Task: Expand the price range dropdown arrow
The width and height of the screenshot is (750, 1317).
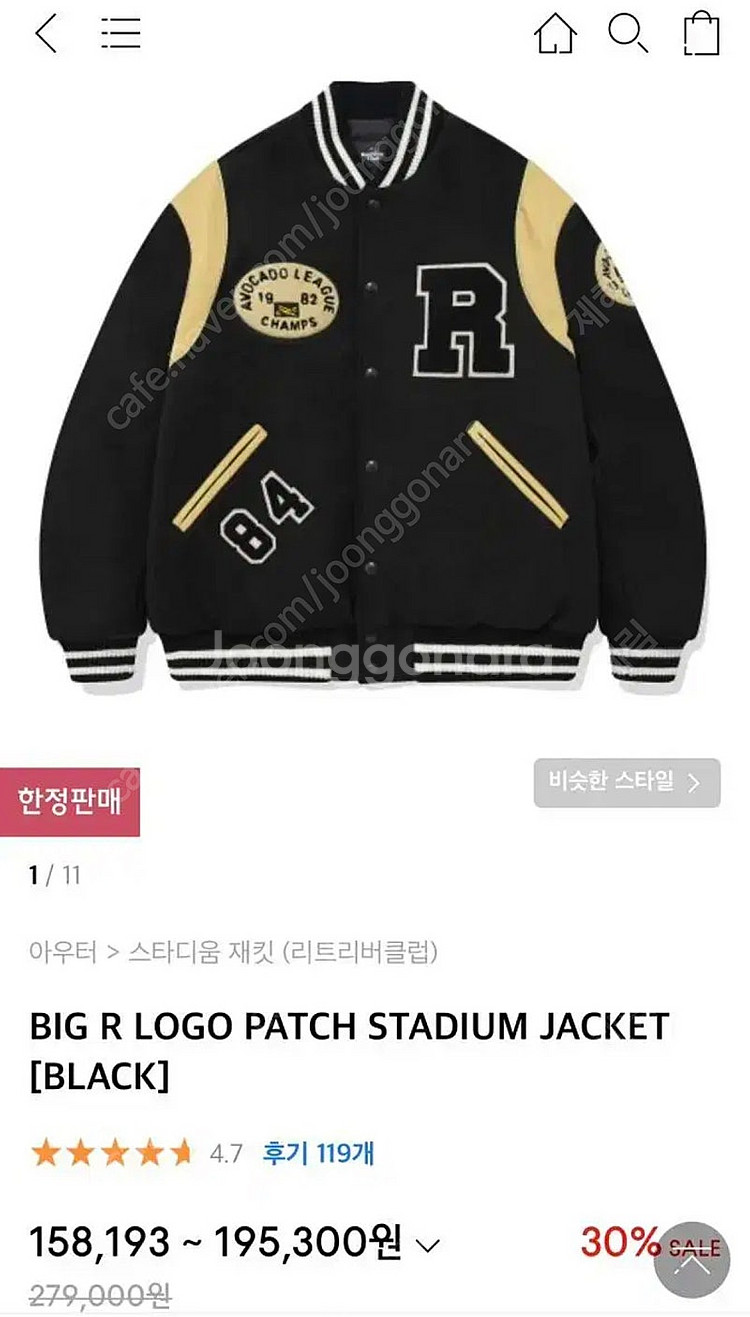Action: coord(427,1245)
